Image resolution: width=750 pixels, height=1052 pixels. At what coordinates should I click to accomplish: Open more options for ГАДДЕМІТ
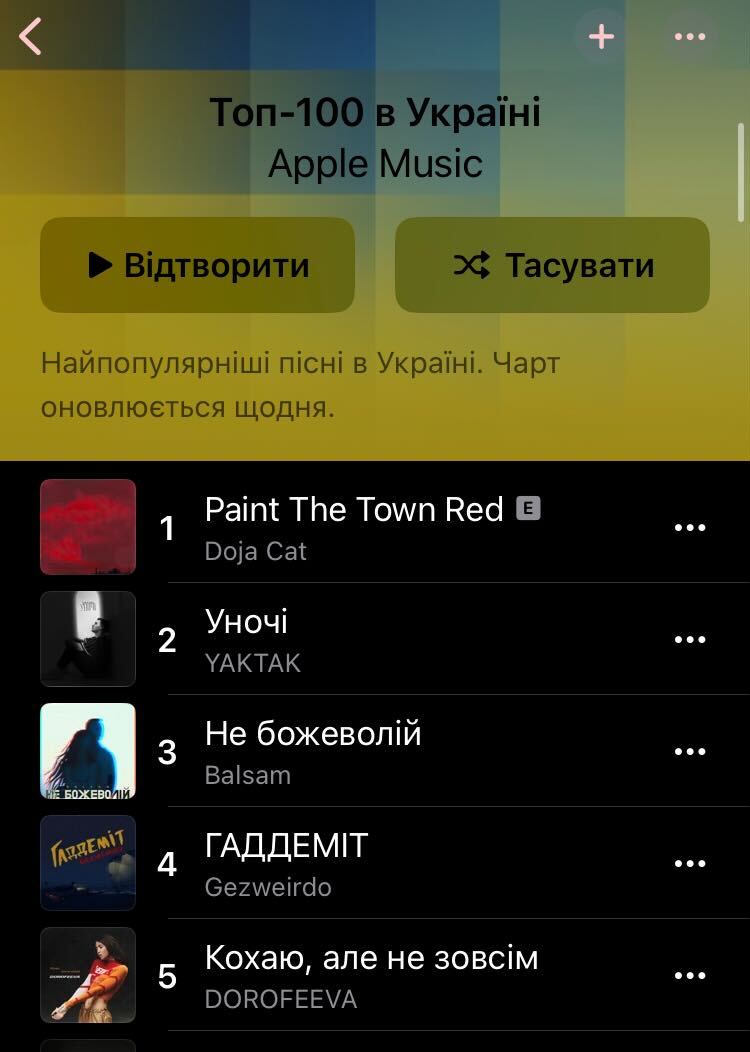click(690, 863)
